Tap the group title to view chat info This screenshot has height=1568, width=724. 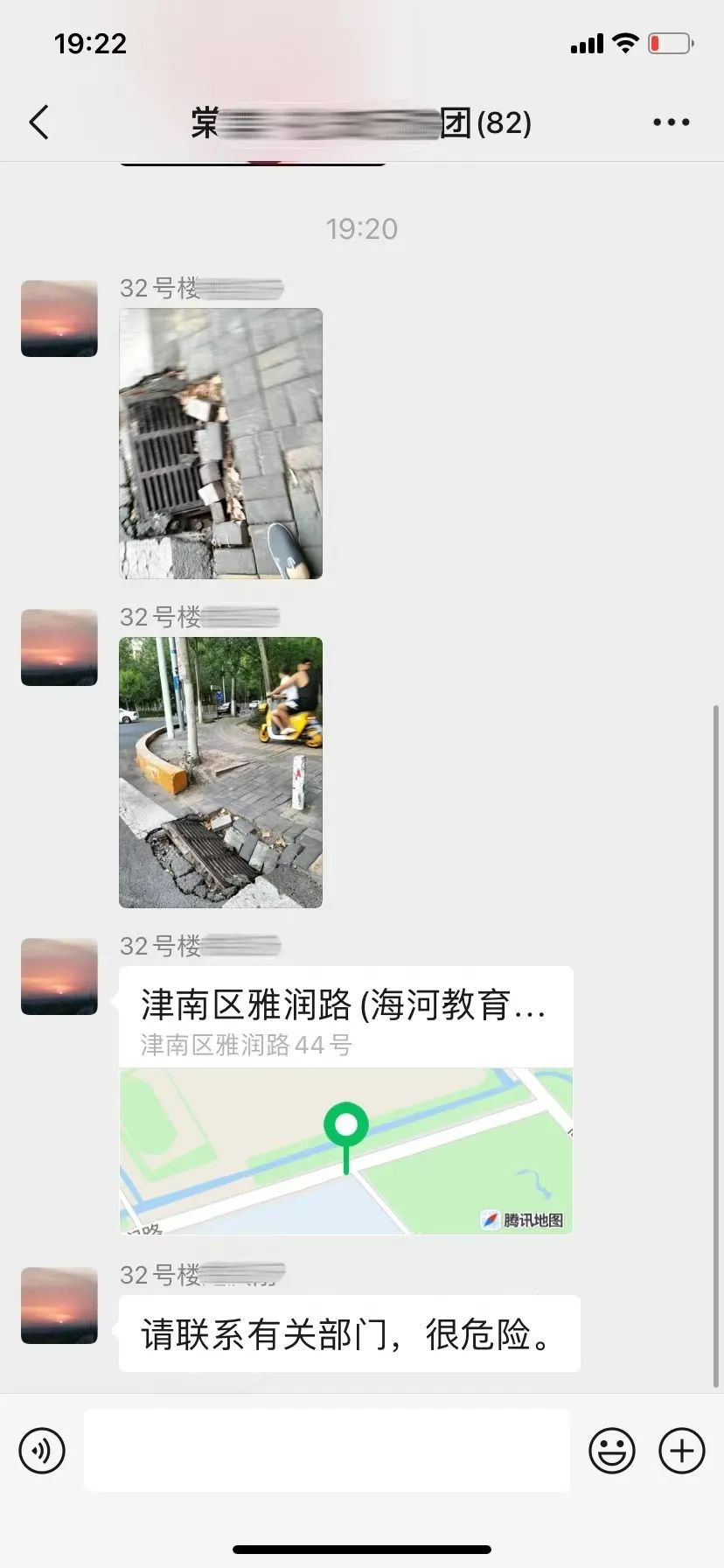tap(362, 122)
